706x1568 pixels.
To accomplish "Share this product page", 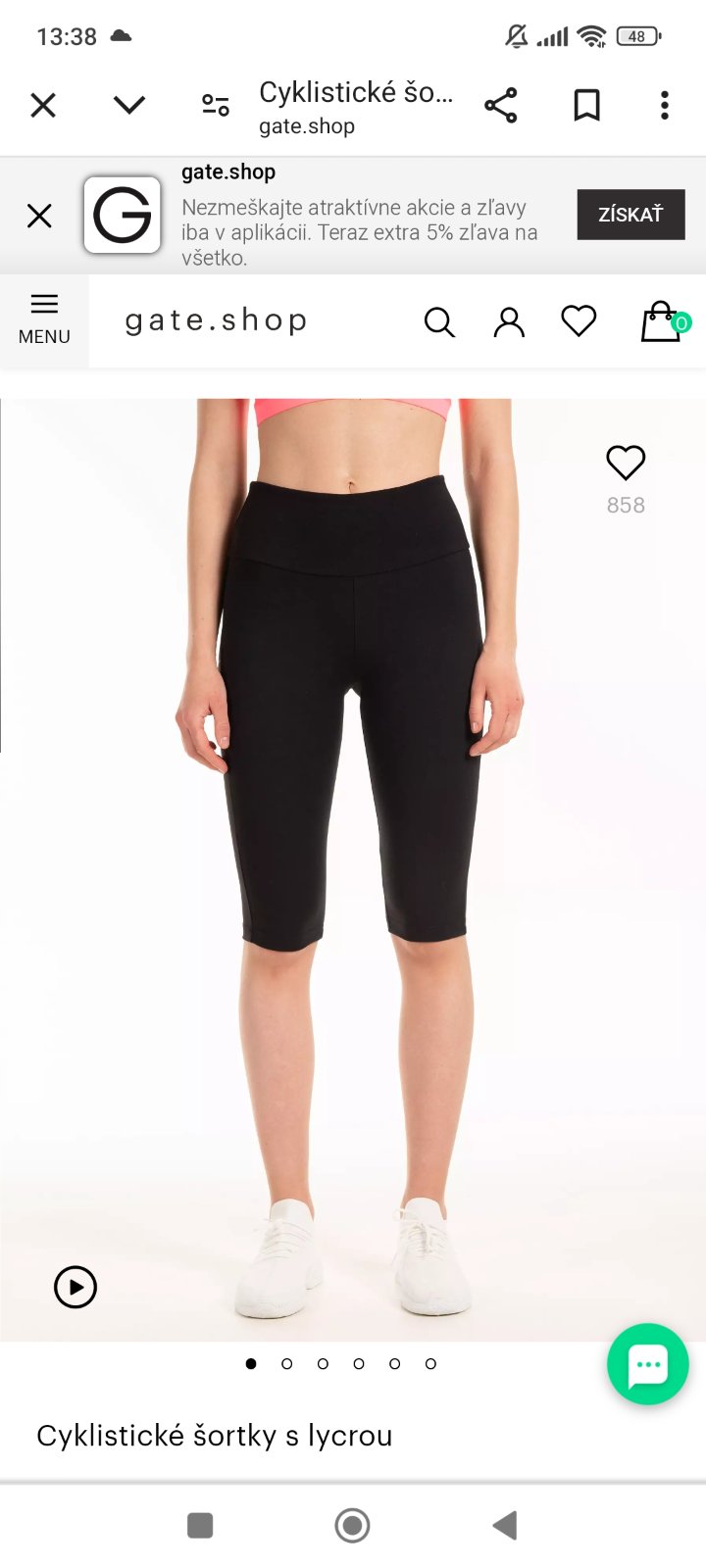I will [x=500, y=105].
